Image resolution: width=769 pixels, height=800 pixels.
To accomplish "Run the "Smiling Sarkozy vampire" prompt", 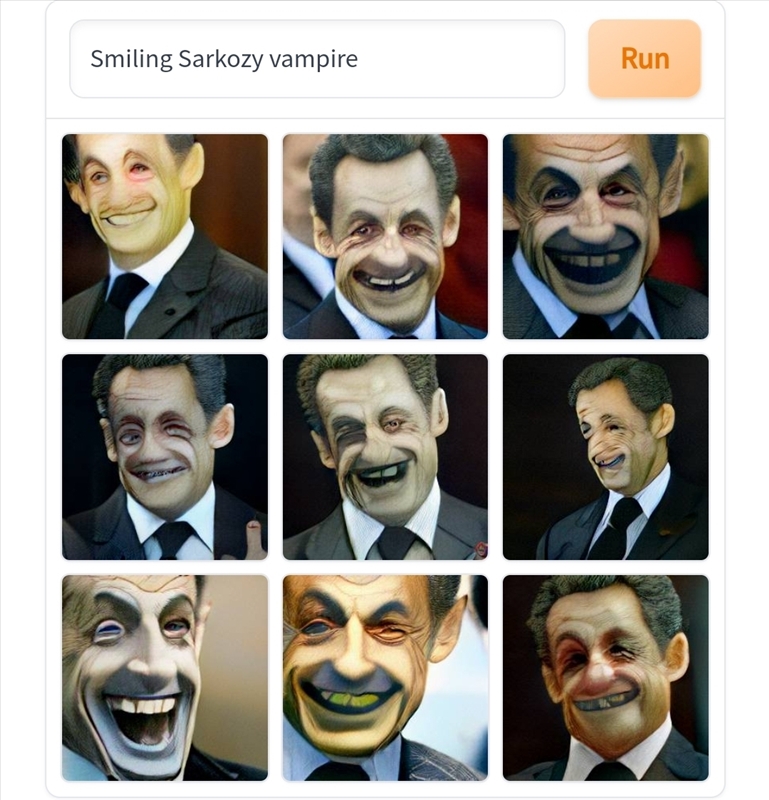I will [643, 58].
